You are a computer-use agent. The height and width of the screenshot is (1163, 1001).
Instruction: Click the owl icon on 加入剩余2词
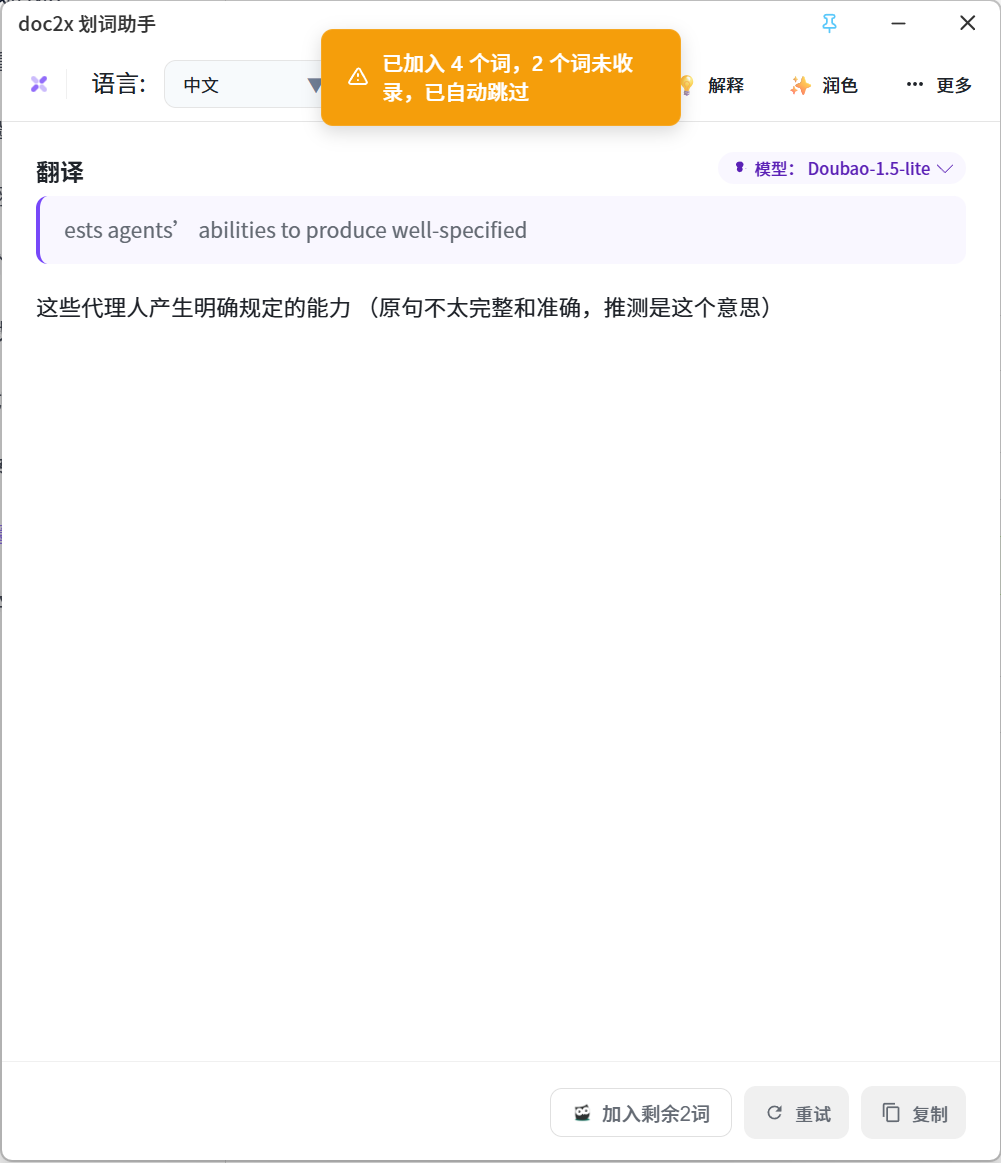(x=581, y=1112)
